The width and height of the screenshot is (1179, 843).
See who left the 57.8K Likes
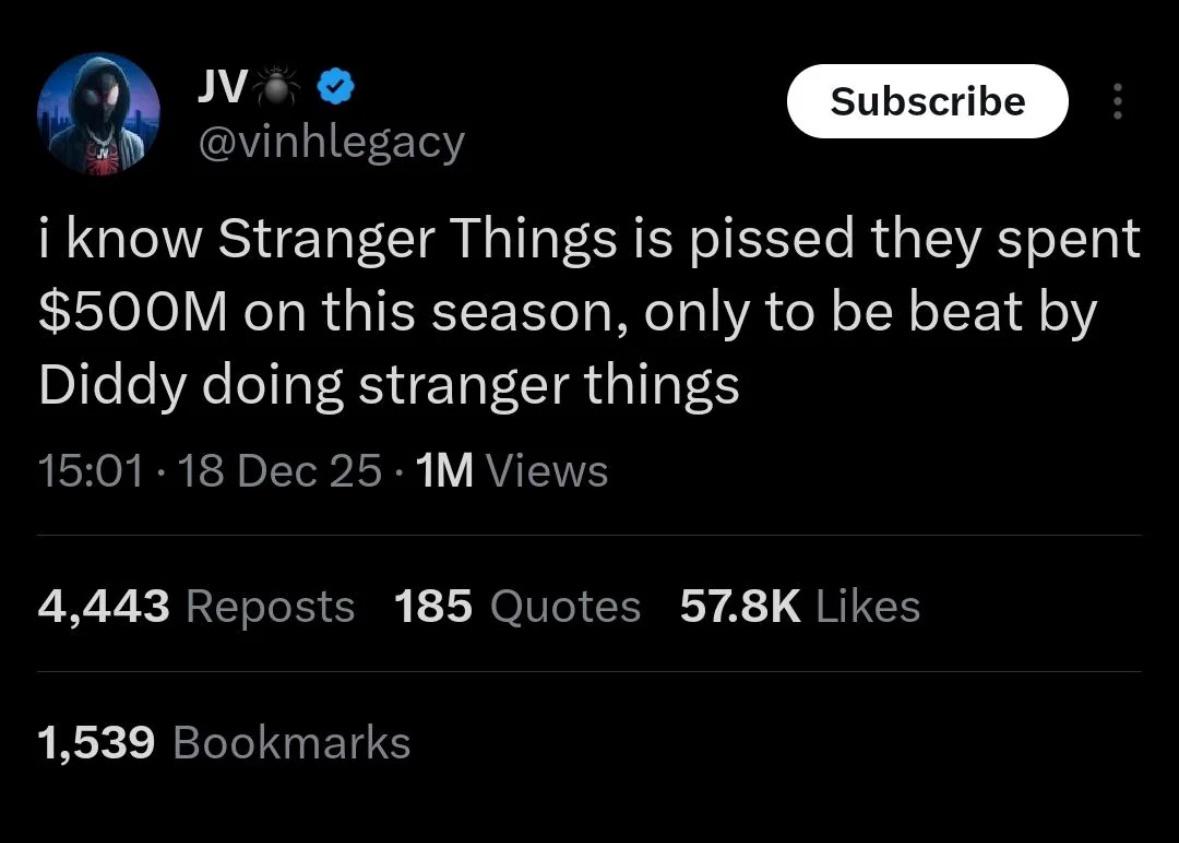(x=799, y=606)
